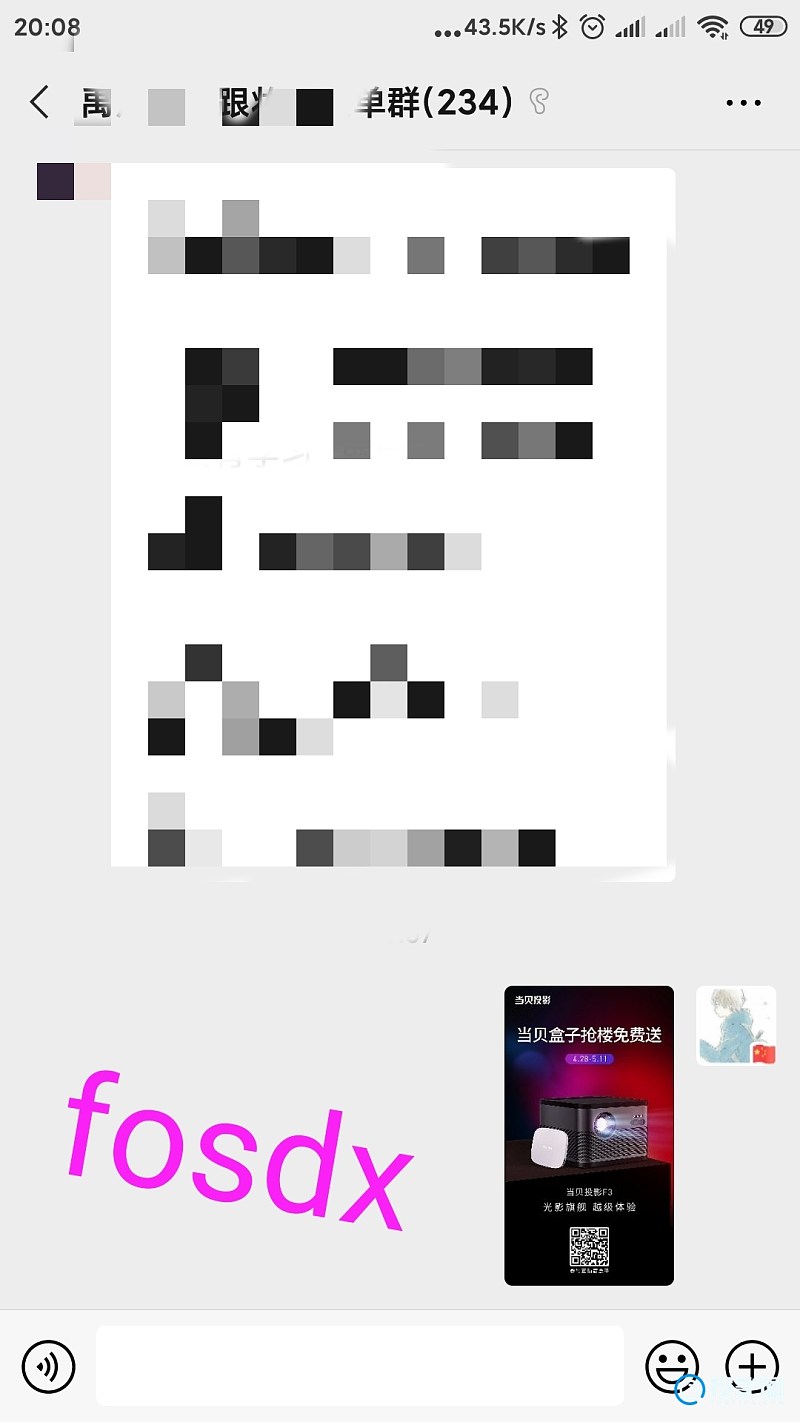800x1422 pixels.
Task: View your avatar profile beside the poster
Action: [736, 1026]
